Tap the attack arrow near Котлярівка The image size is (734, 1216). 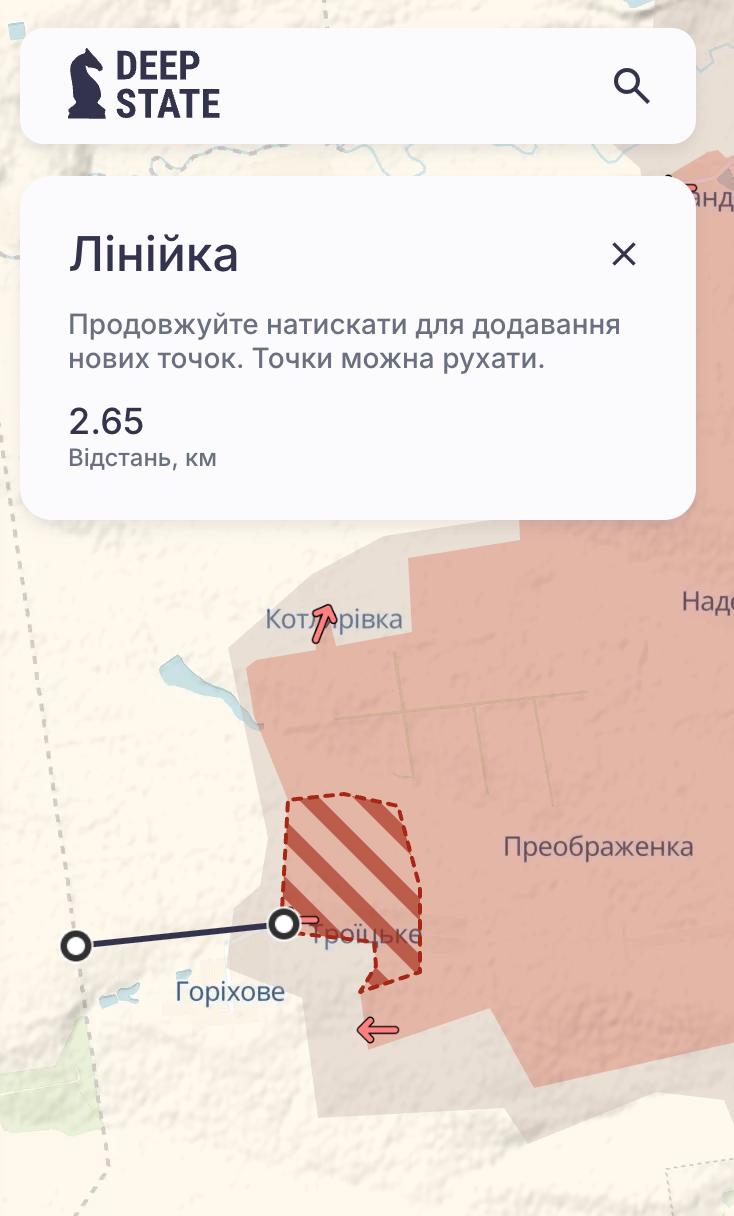(x=322, y=622)
